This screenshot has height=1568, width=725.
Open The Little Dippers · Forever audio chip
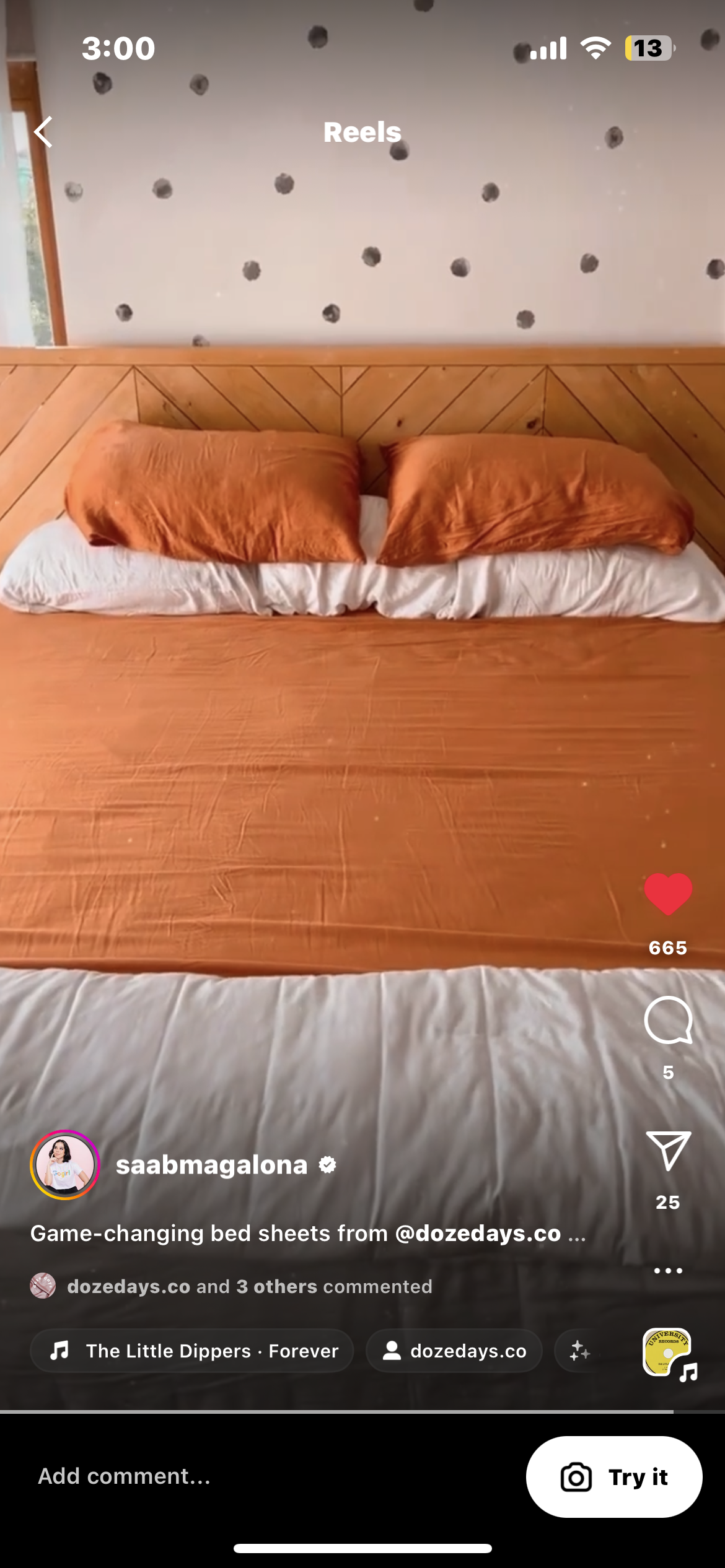point(192,1351)
